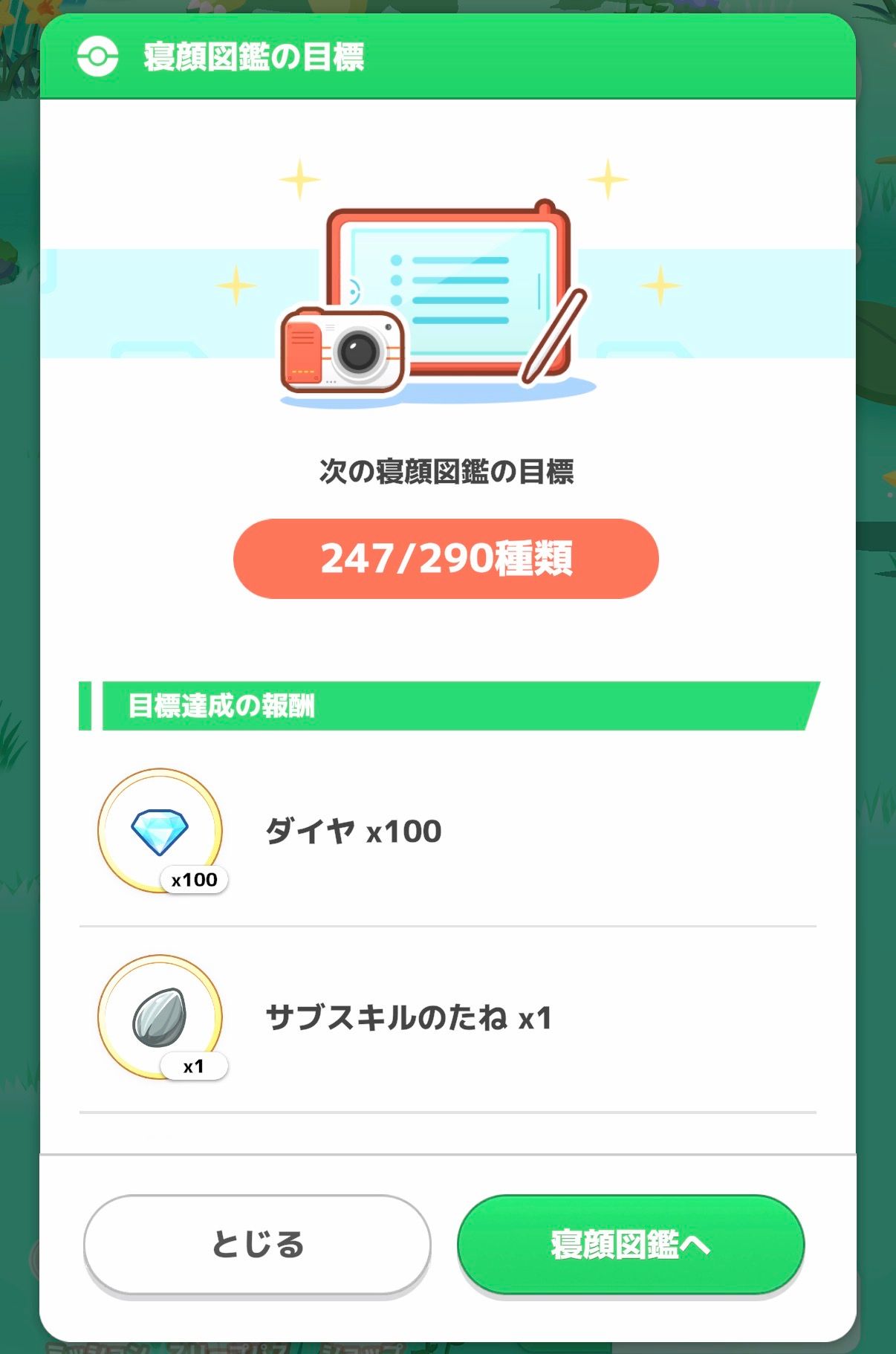896x1354 pixels.
Task: Close the dialog with とじる button
Action: pos(257,1245)
